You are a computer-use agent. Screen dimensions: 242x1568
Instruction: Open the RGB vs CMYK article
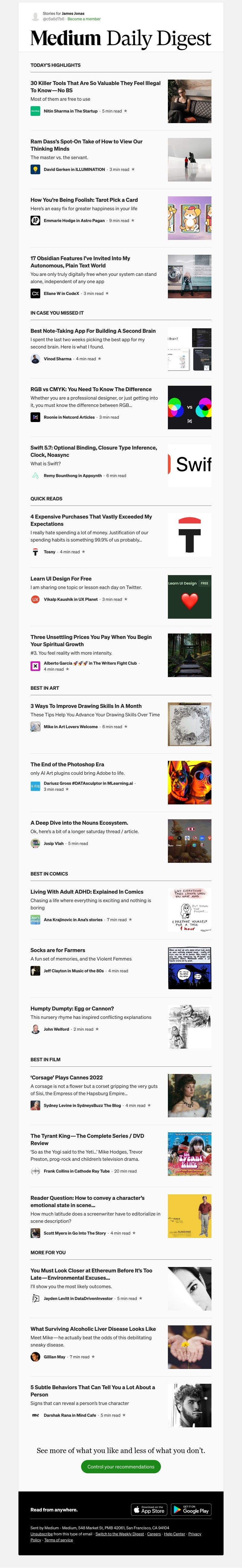coord(90,389)
